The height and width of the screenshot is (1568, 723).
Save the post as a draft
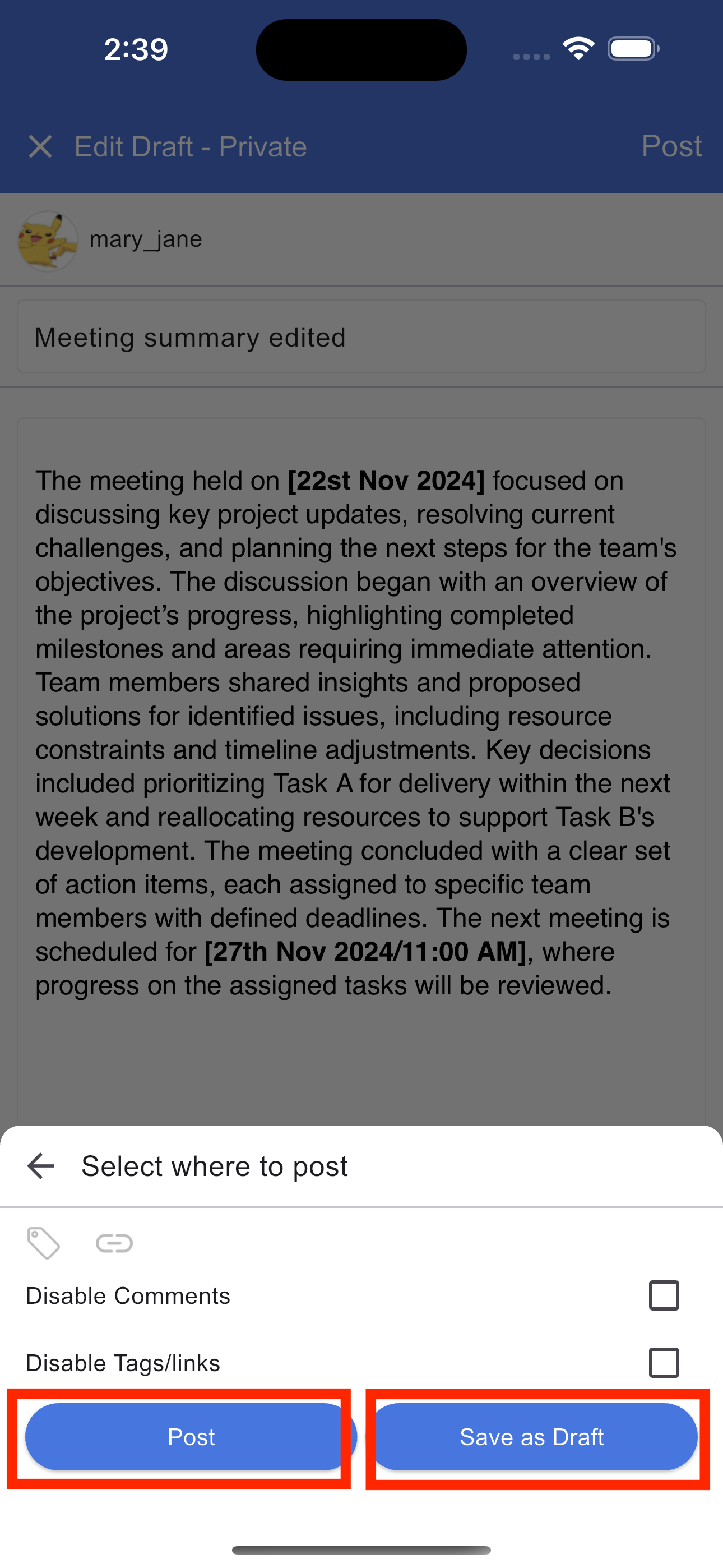click(x=532, y=1437)
